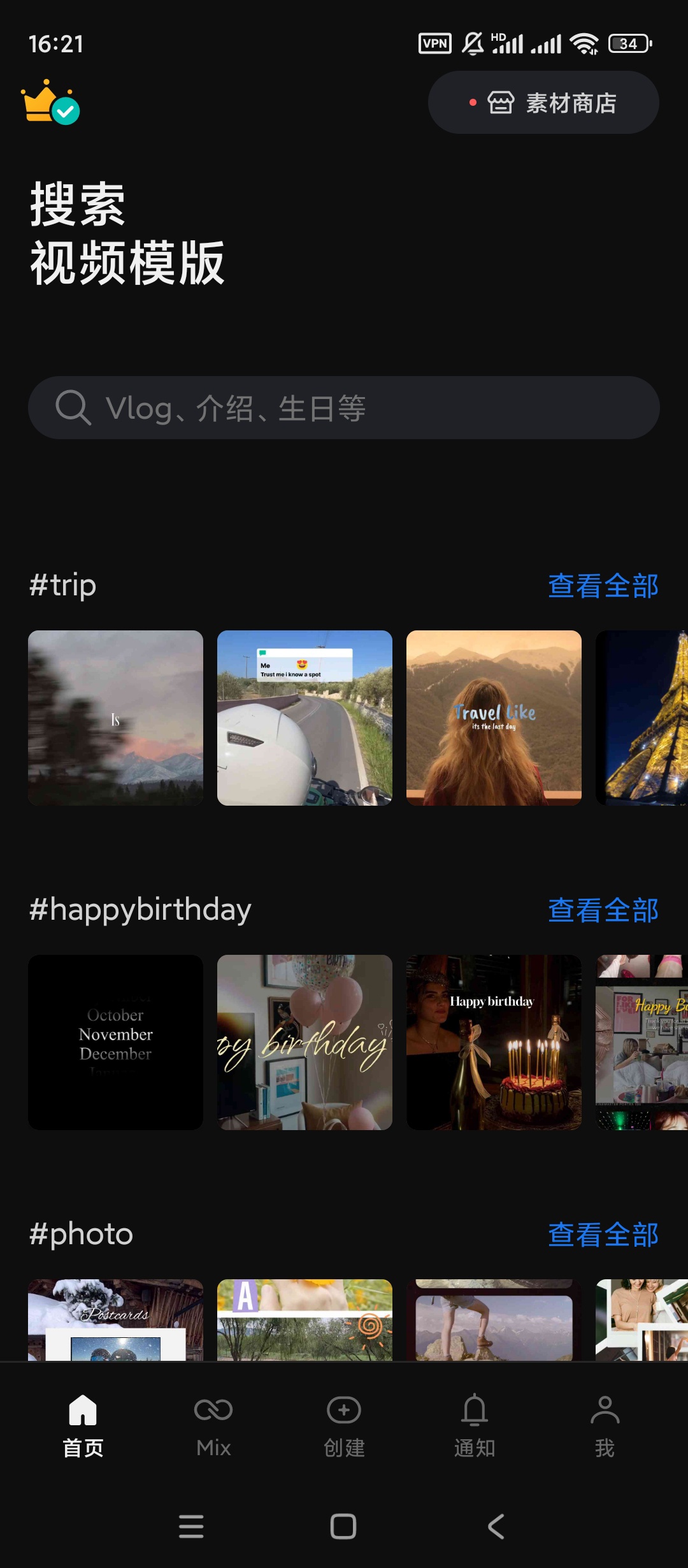Open the Happy birthday cake candles template

click(494, 1042)
